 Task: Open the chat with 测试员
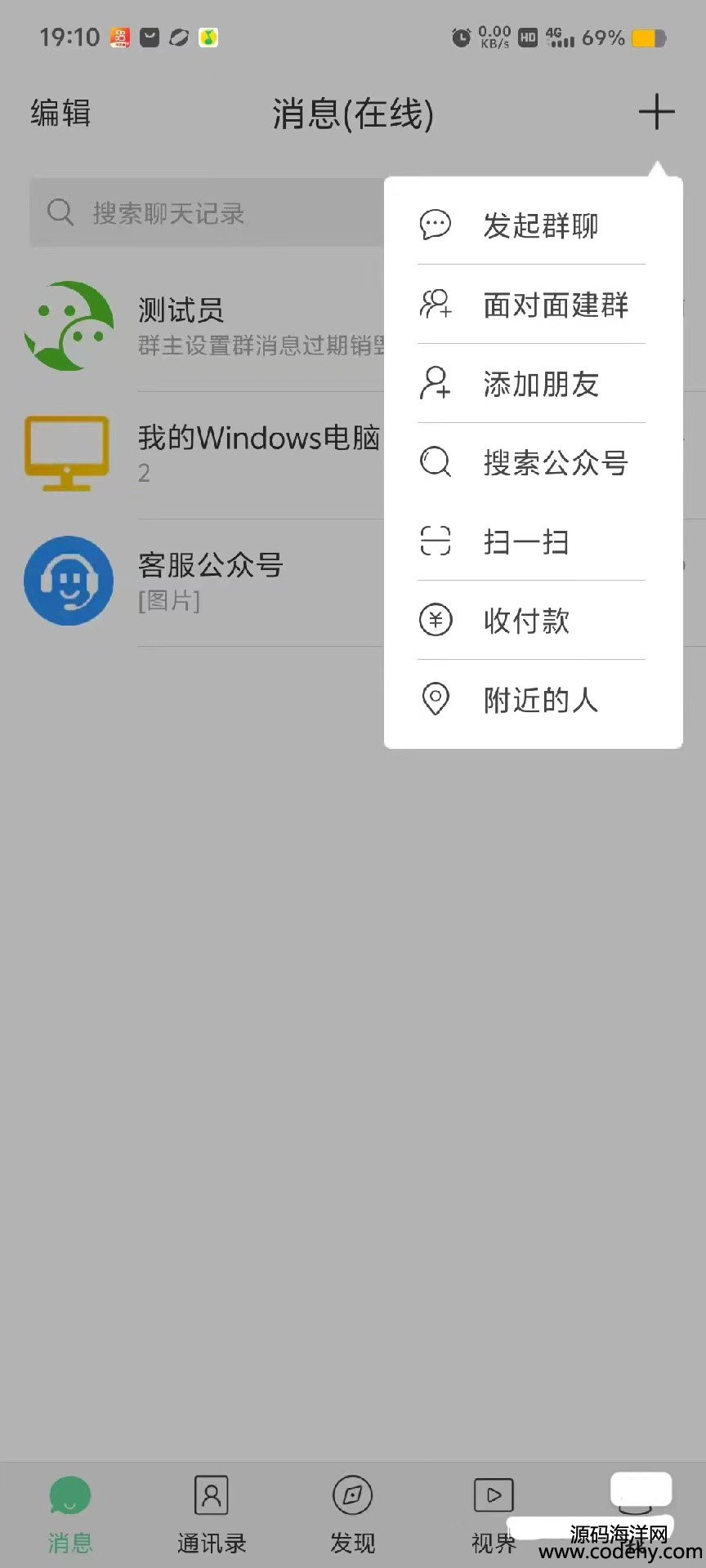click(x=204, y=327)
